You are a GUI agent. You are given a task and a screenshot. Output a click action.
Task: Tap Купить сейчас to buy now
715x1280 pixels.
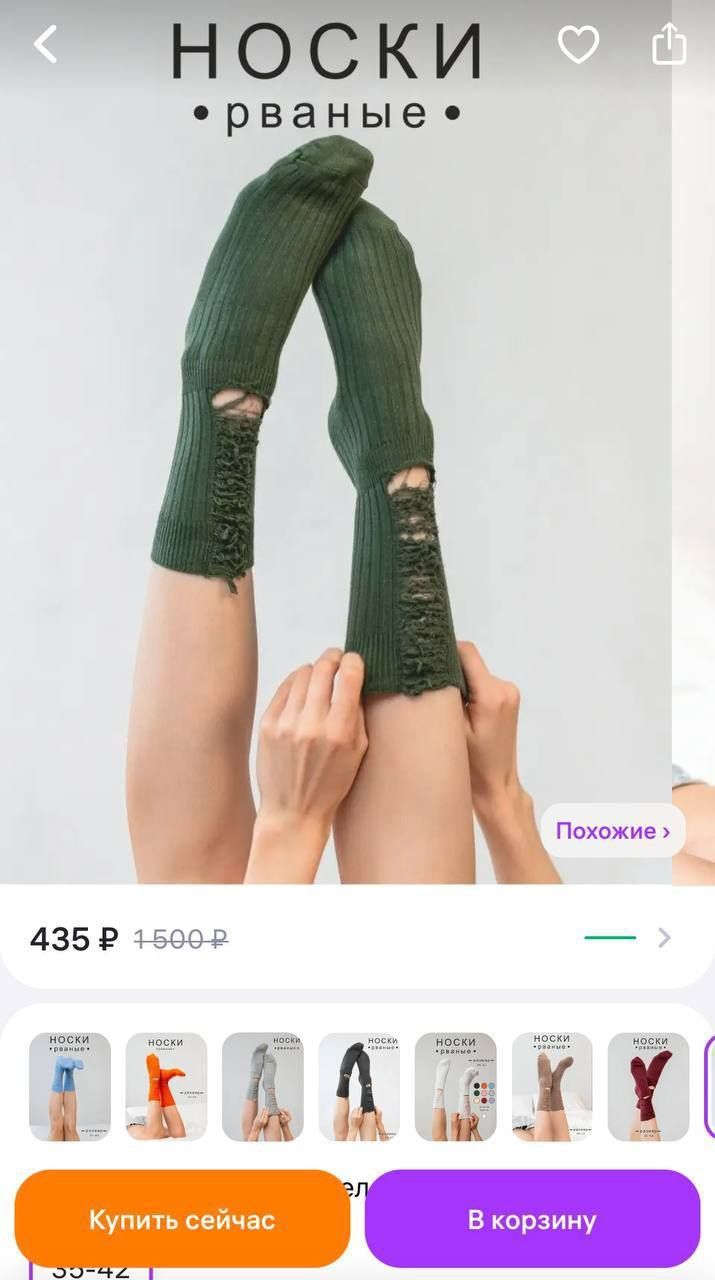(x=182, y=1219)
